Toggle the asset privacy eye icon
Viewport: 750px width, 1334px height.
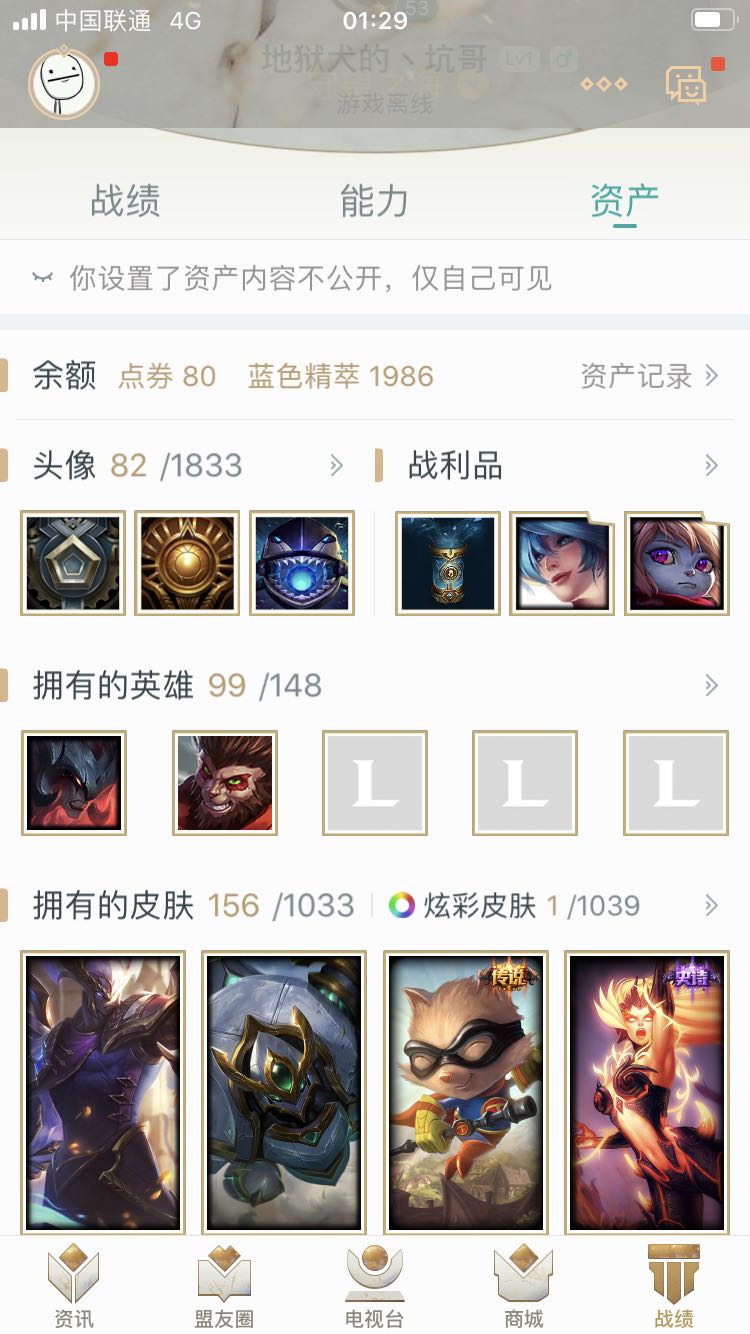(42, 278)
